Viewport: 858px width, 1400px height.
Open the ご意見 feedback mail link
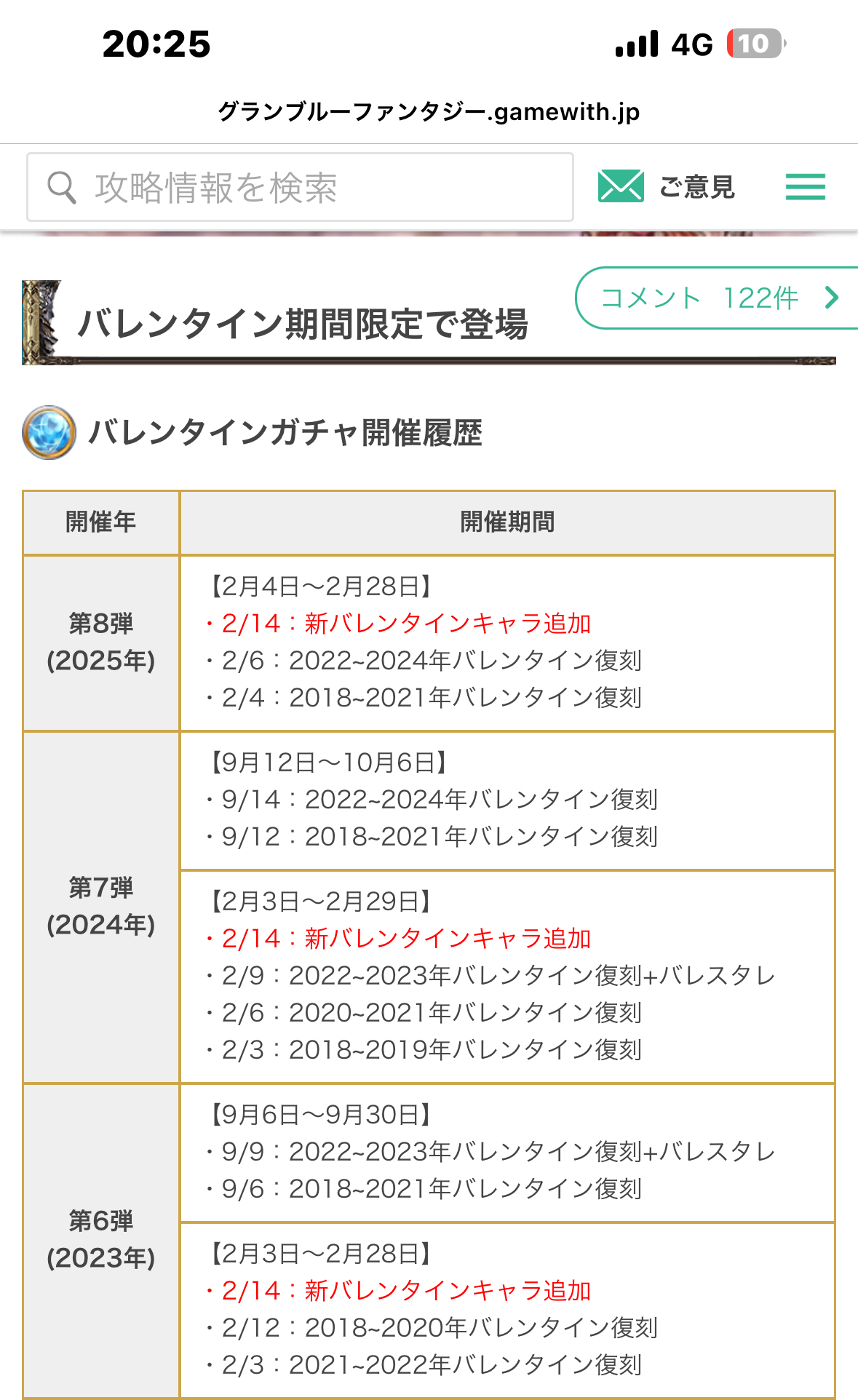(x=666, y=186)
